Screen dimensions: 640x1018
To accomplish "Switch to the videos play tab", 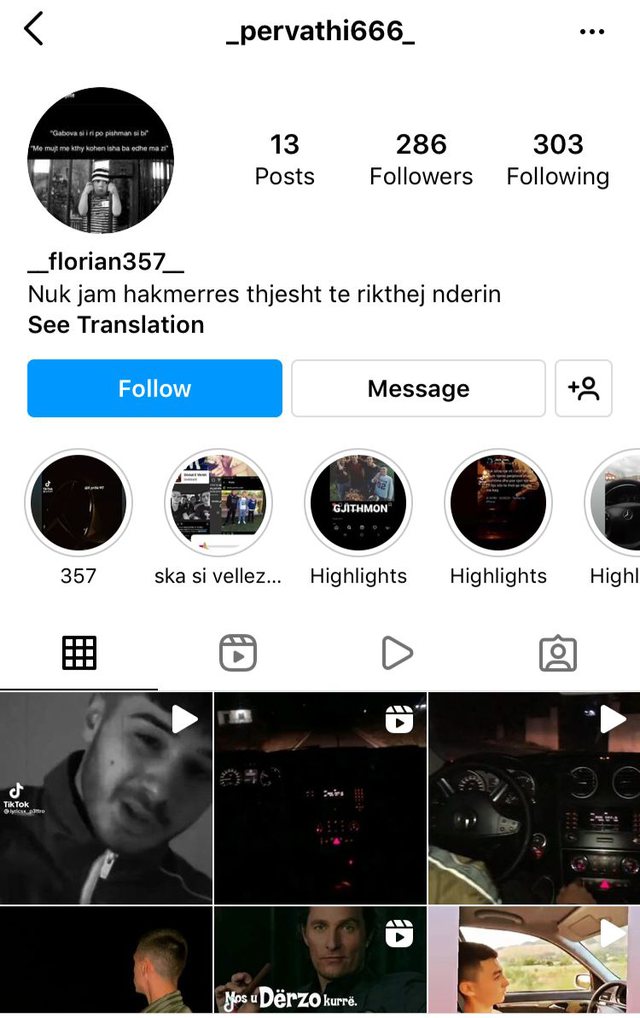I will [397, 653].
